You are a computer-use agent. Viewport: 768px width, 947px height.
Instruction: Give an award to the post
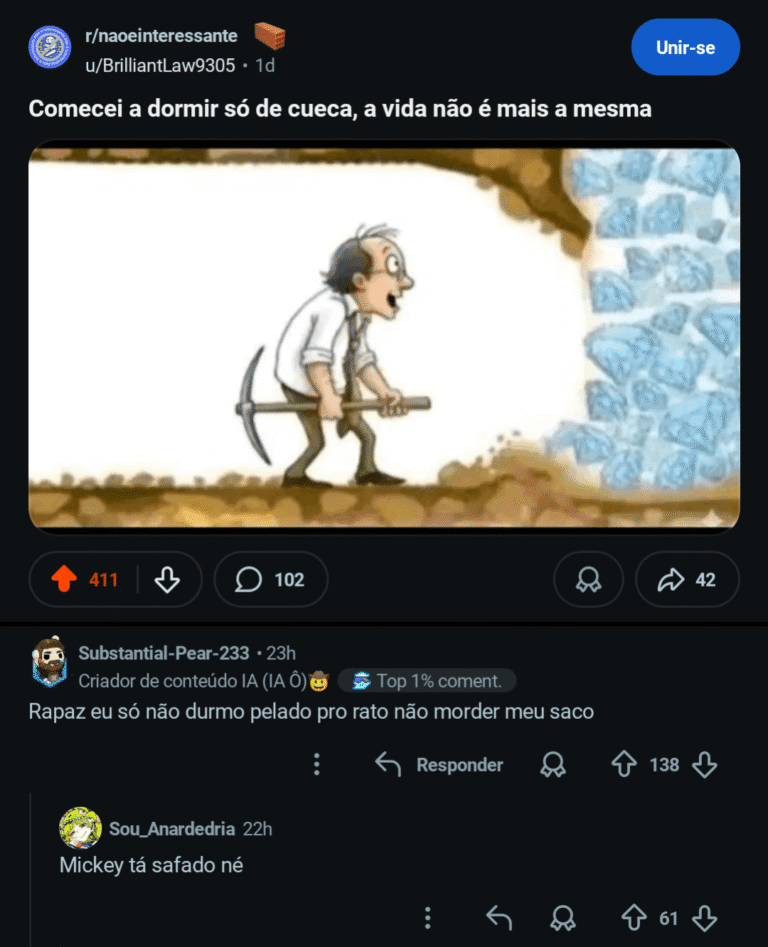[x=588, y=579]
